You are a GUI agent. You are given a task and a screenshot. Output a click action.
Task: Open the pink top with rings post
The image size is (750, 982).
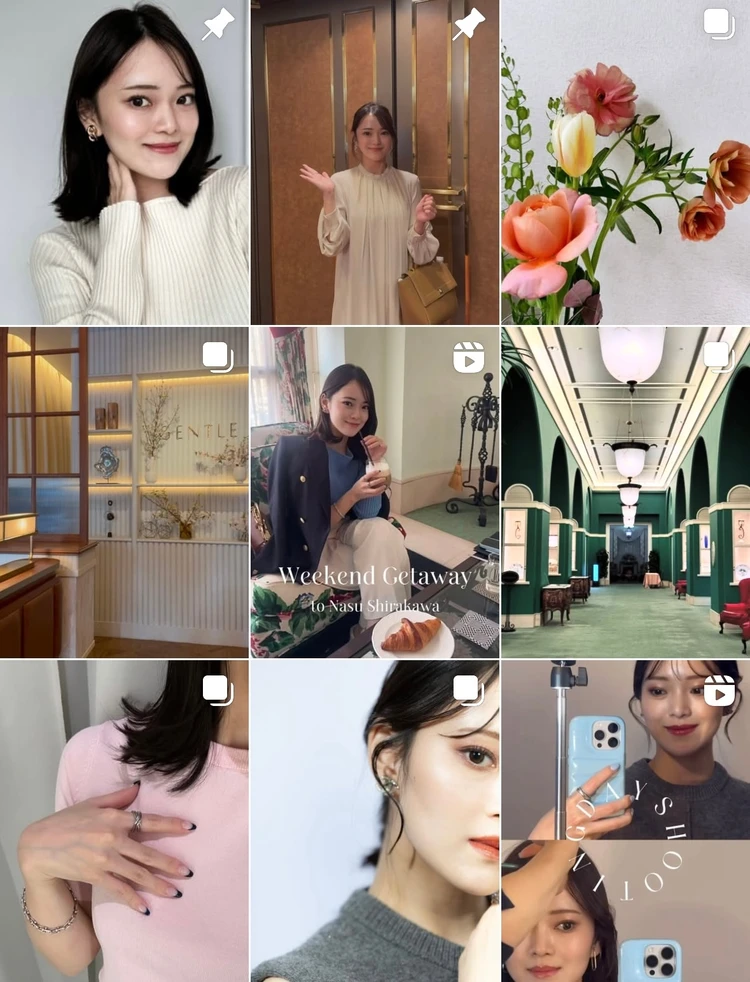(x=124, y=820)
